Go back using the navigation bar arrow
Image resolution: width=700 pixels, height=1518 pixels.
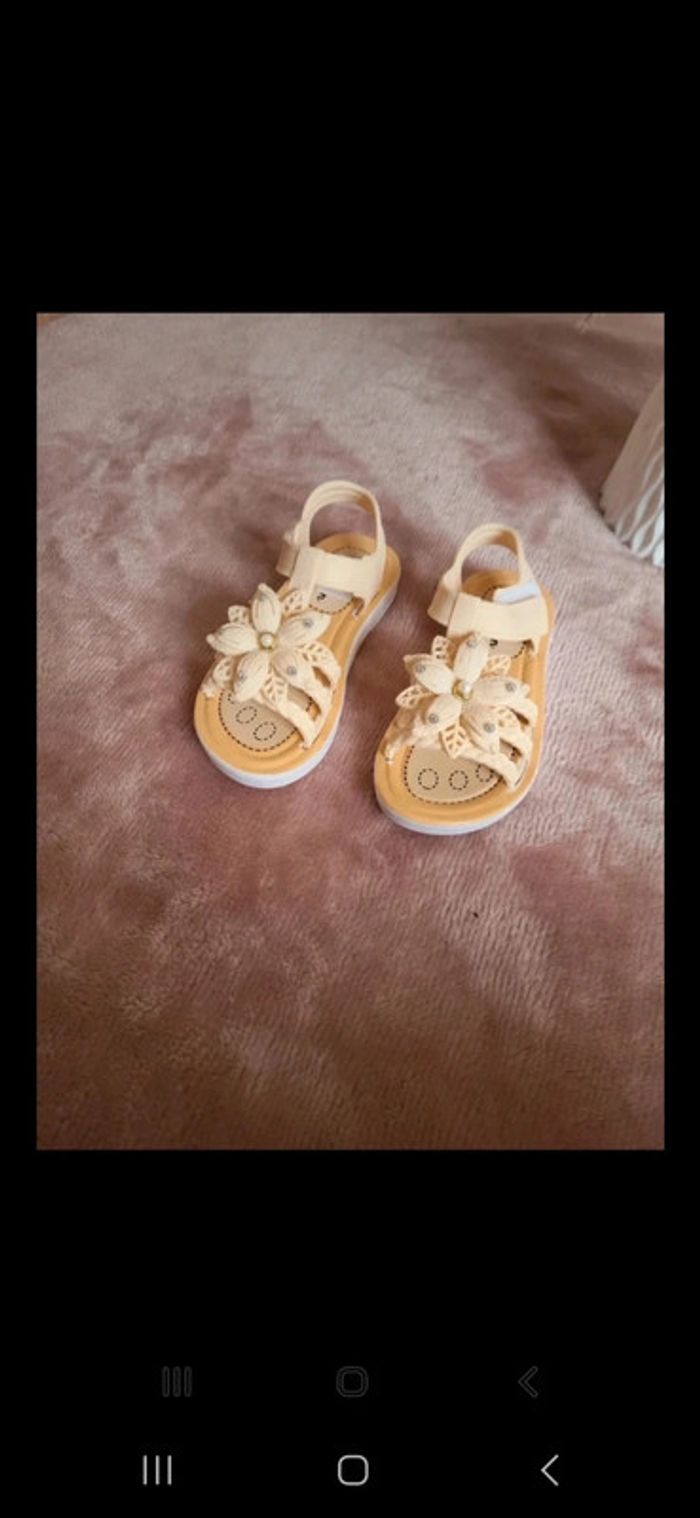pos(549,1470)
